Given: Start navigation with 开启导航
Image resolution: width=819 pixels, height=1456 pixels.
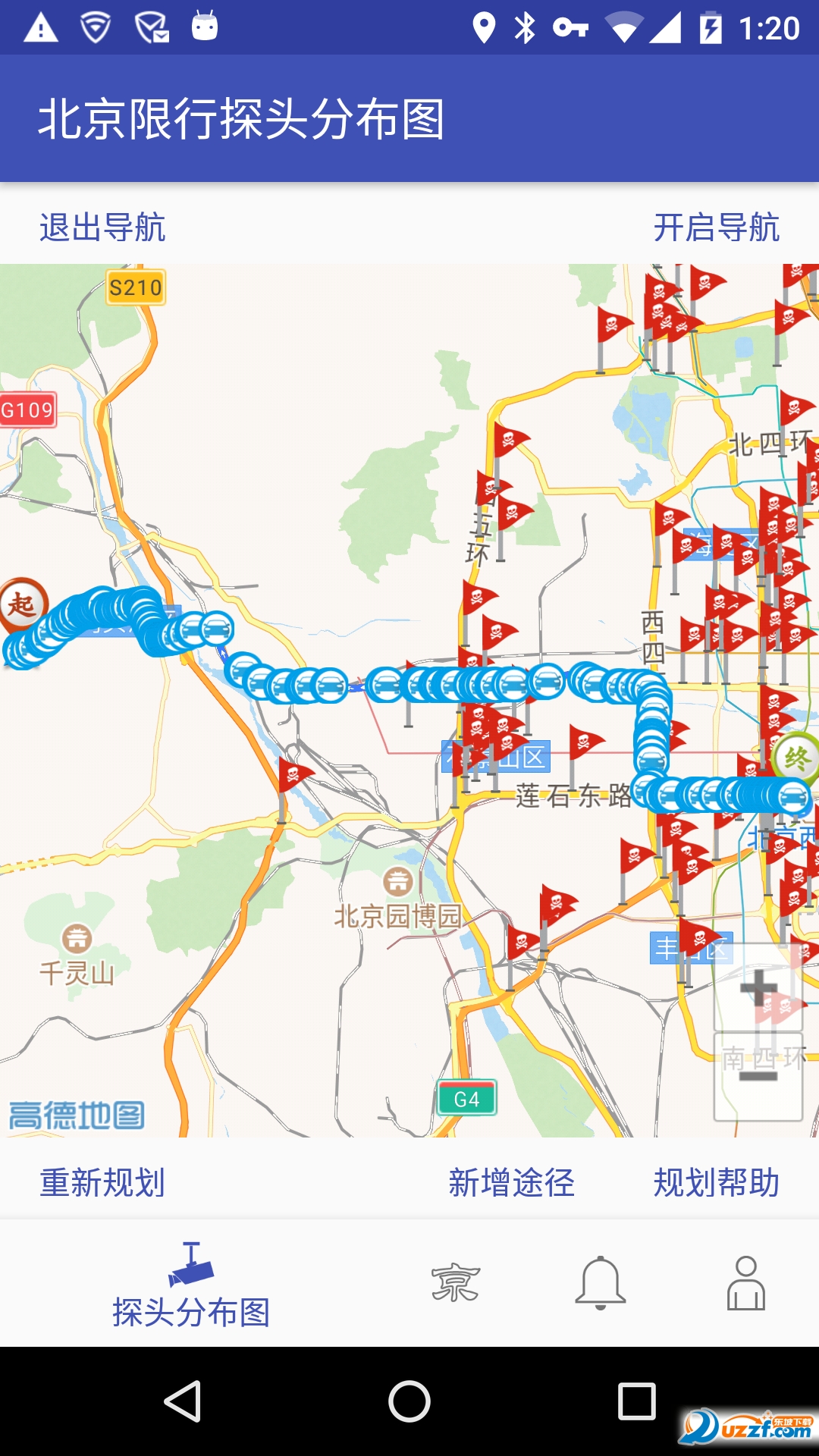Looking at the screenshot, I should [716, 227].
